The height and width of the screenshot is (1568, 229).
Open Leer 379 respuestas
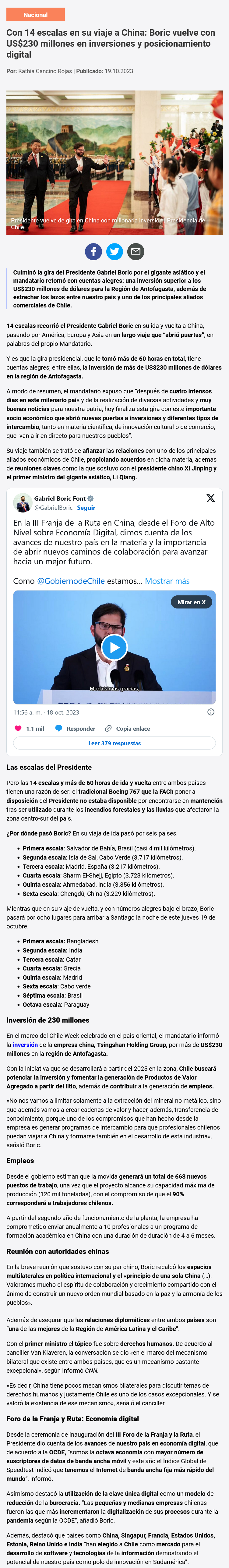pos(114,743)
